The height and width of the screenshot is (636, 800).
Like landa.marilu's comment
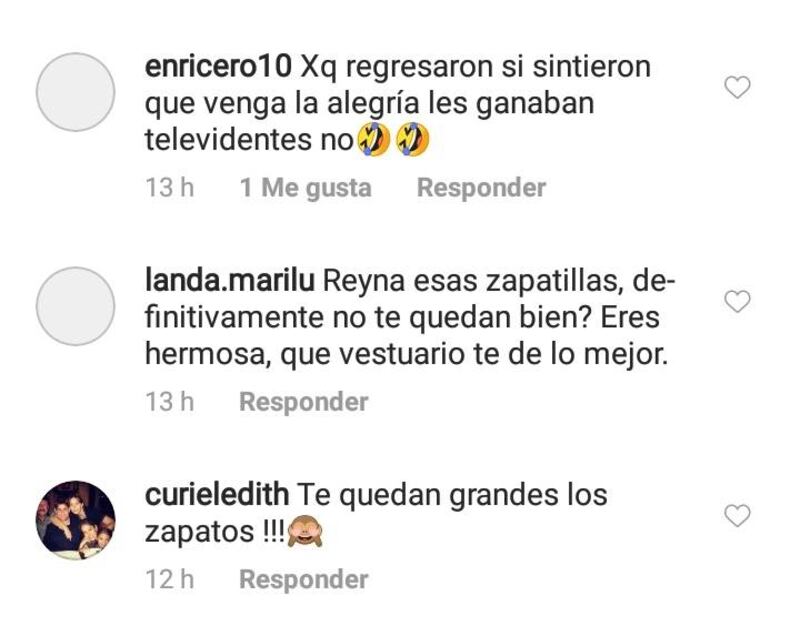[737, 301]
